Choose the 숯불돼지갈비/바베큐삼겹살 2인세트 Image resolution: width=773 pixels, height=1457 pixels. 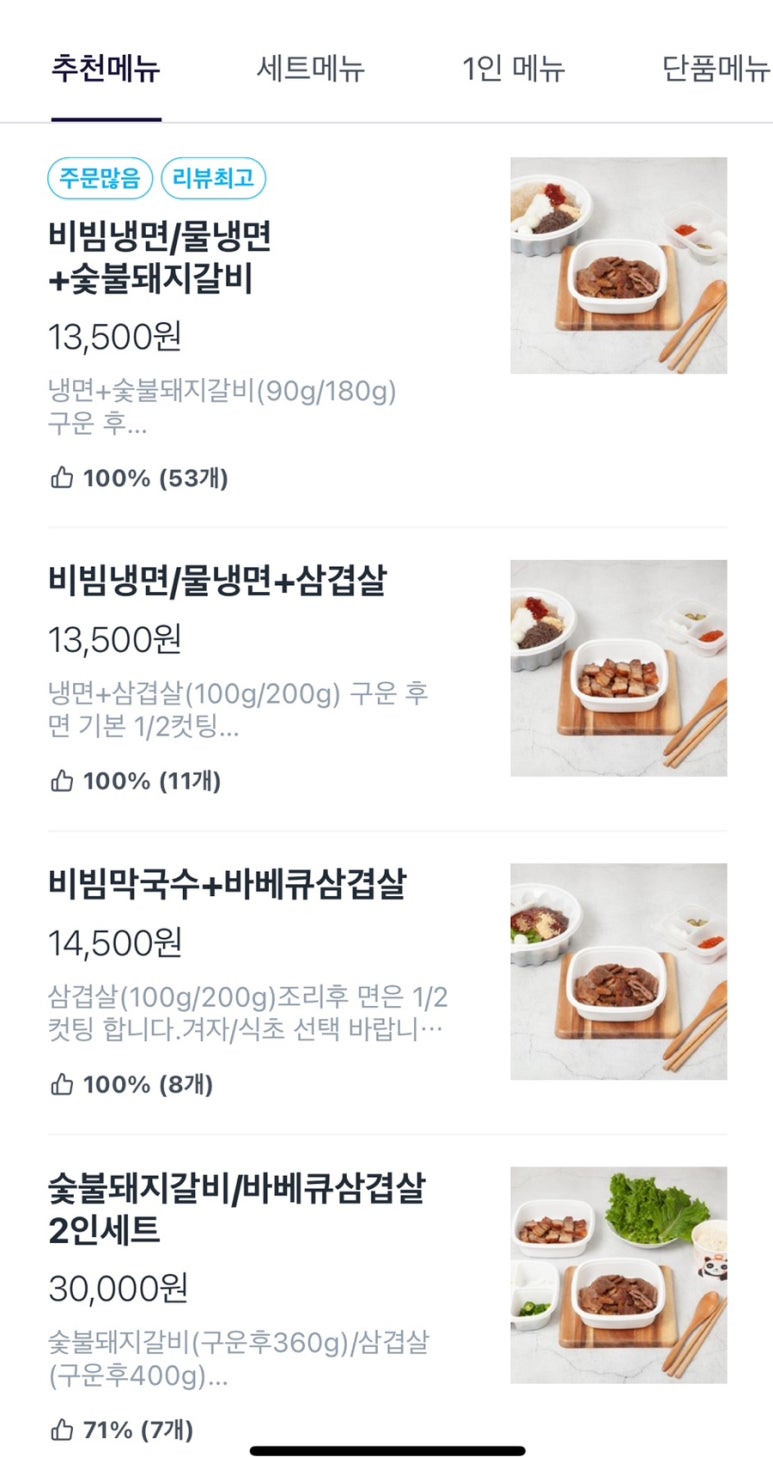point(237,1208)
